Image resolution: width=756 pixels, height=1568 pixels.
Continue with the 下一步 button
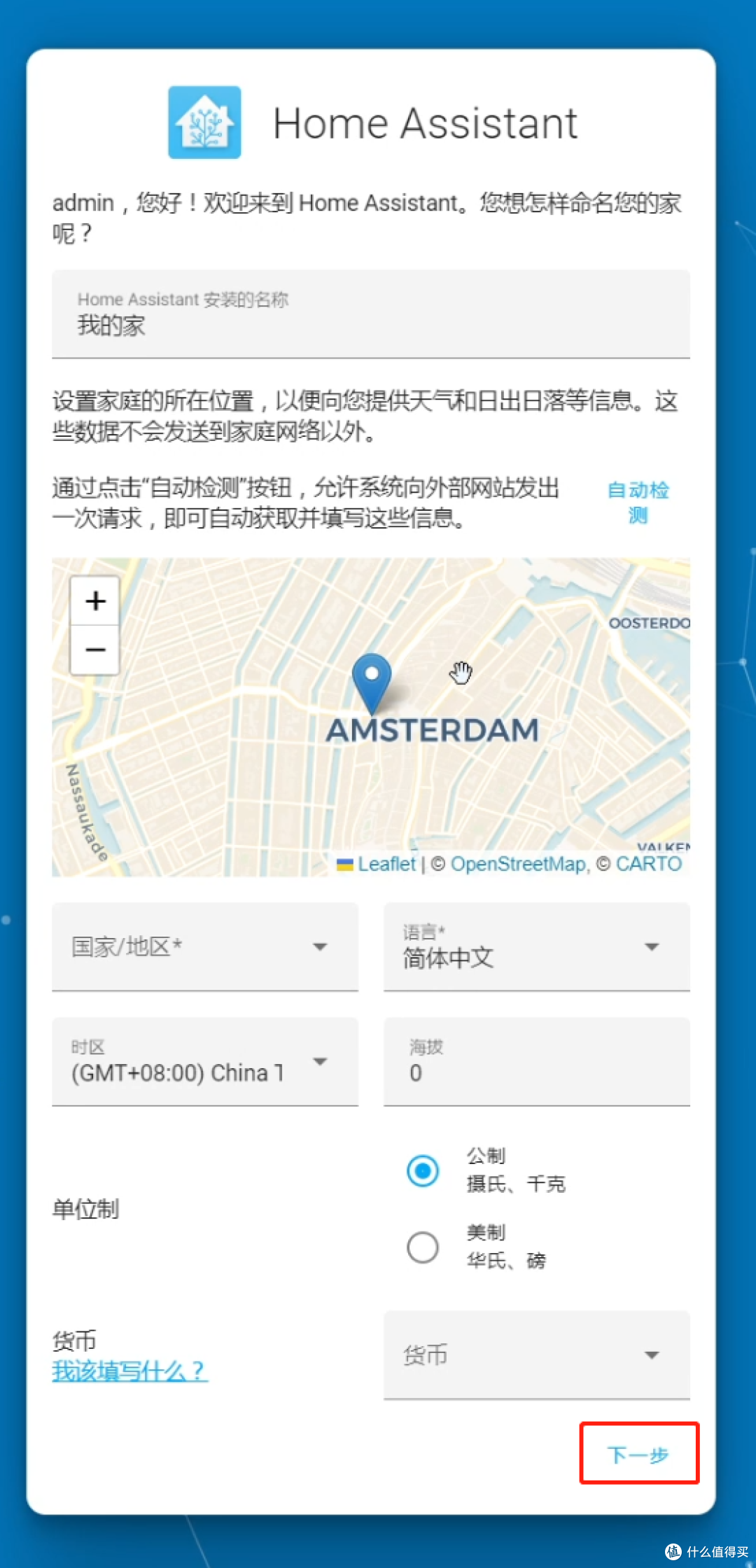click(x=638, y=1455)
